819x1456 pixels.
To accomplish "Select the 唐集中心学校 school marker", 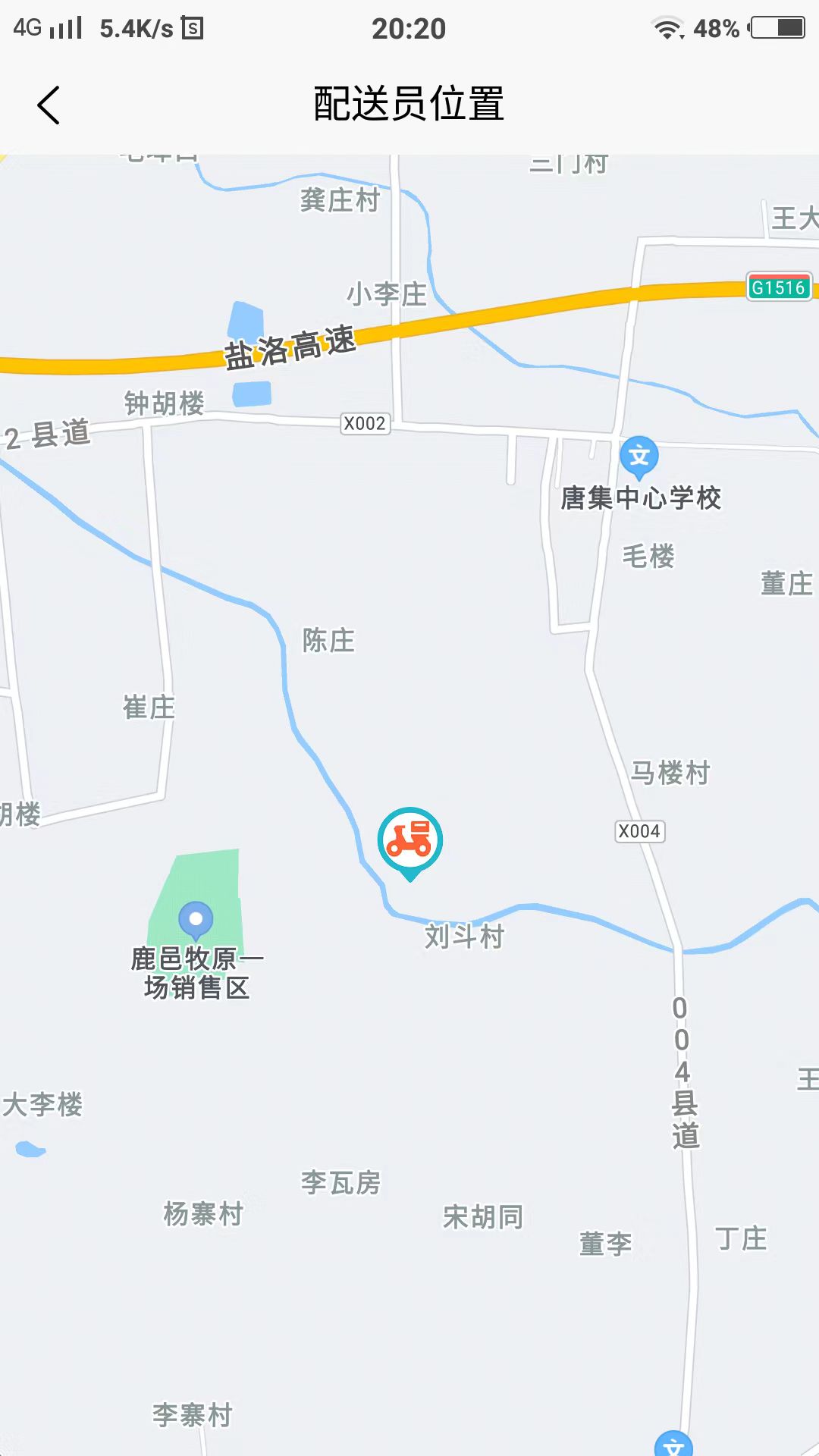I will 639,457.
